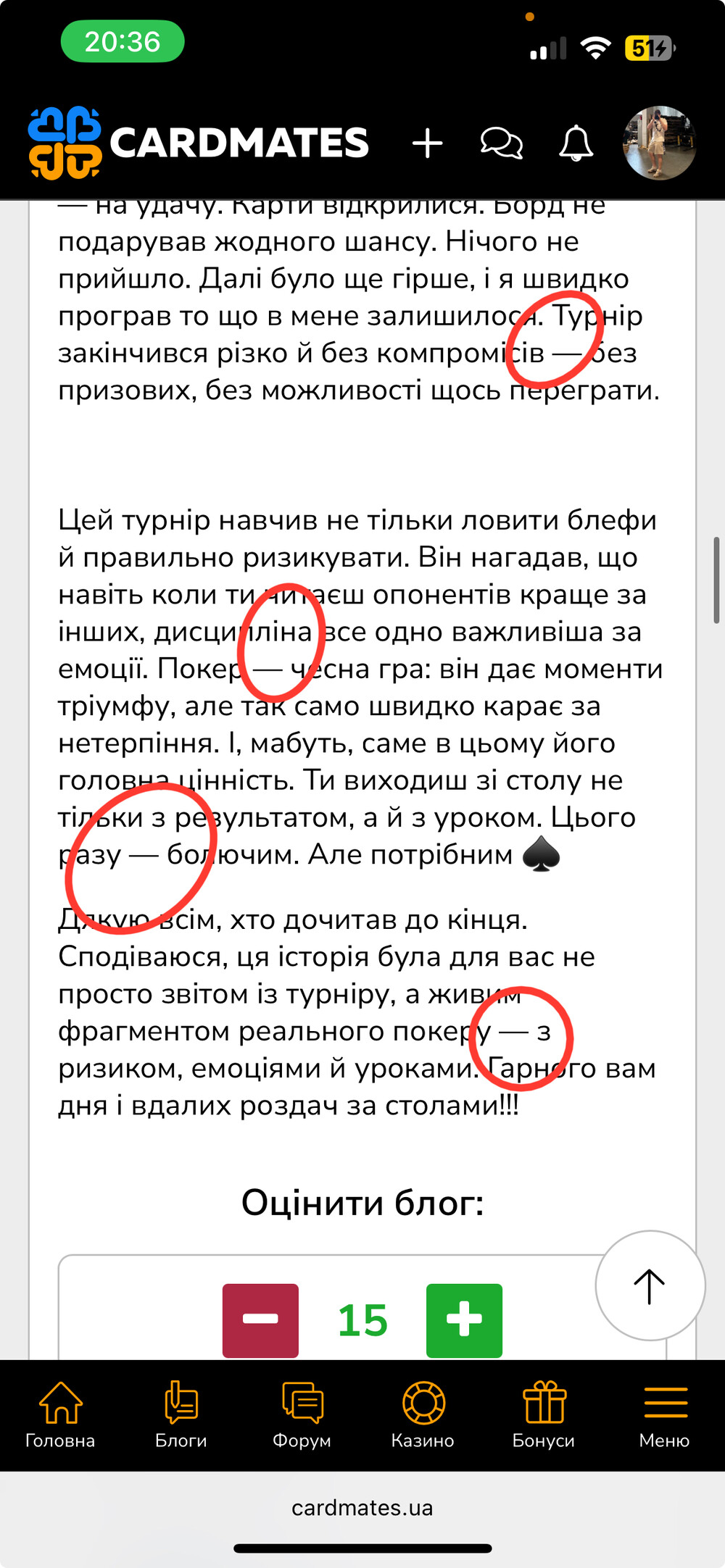Switch to the Казино tab
This screenshot has height=1568, width=725.
[x=423, y=1415]
